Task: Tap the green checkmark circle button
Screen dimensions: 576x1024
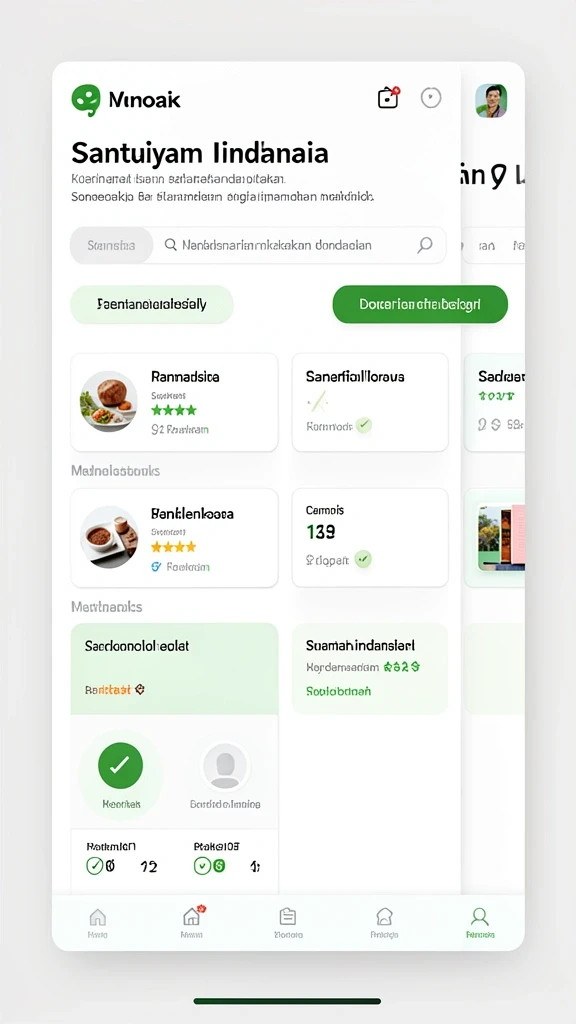Action: pyautogui.click(x=120, y=765)
